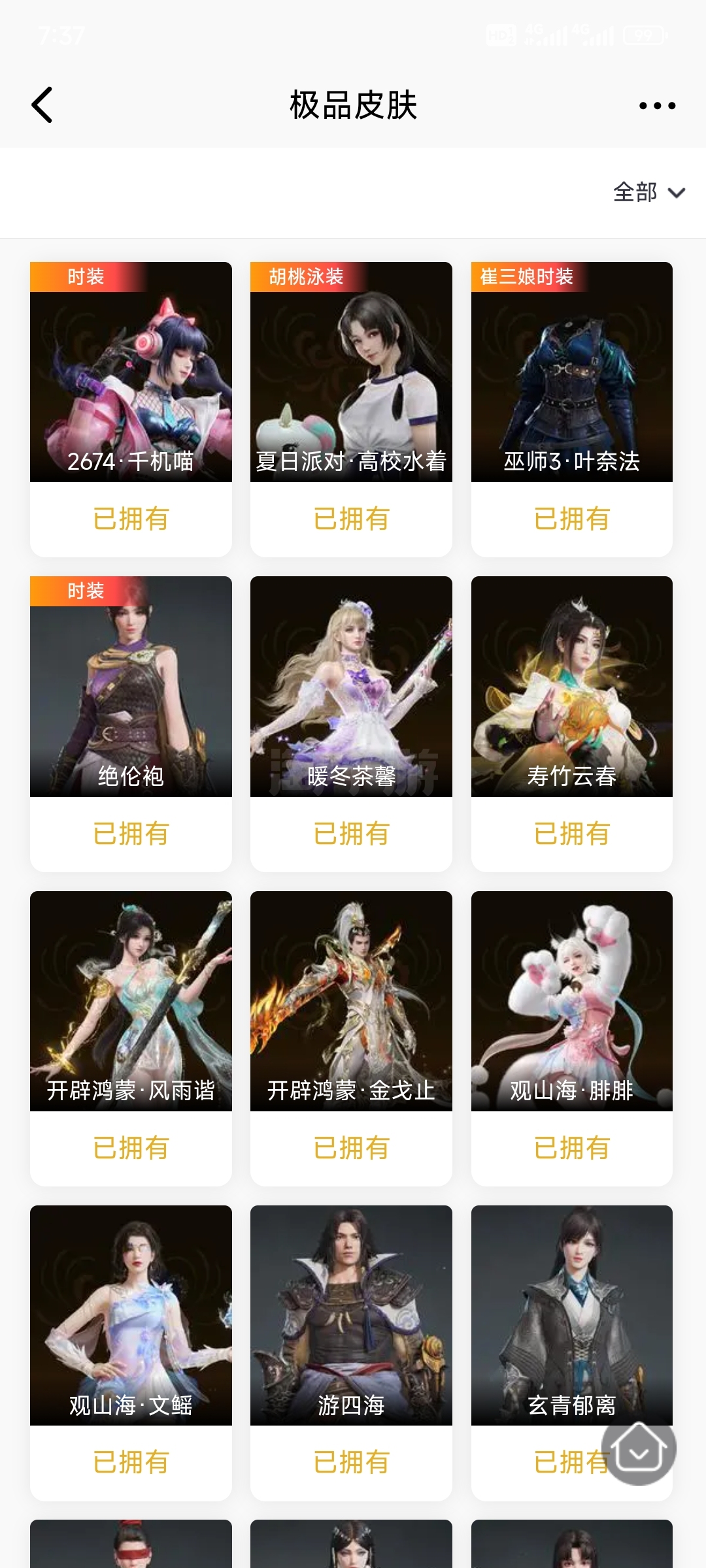Open the 2674·千机喵 skin card
Screen dimensions: 706x1568
click(x=131, y=410)
